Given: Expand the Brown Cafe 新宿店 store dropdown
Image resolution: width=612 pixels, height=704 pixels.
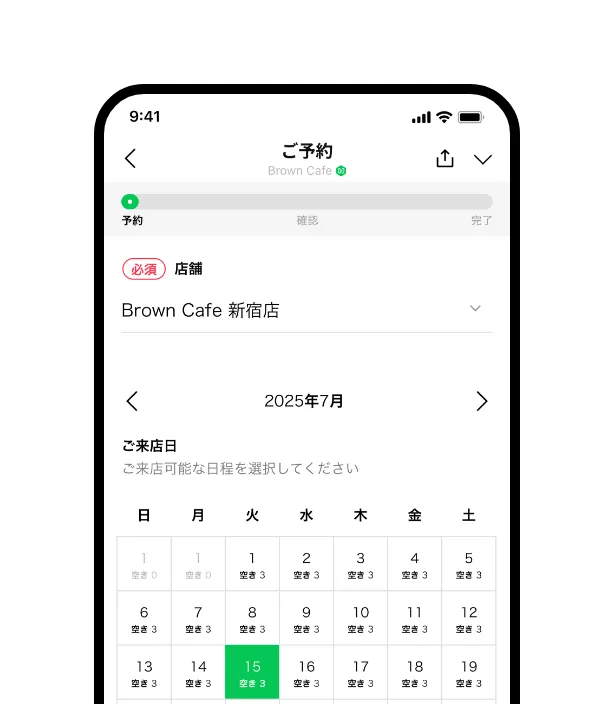Looking at the screenshot, I should 475,309.
